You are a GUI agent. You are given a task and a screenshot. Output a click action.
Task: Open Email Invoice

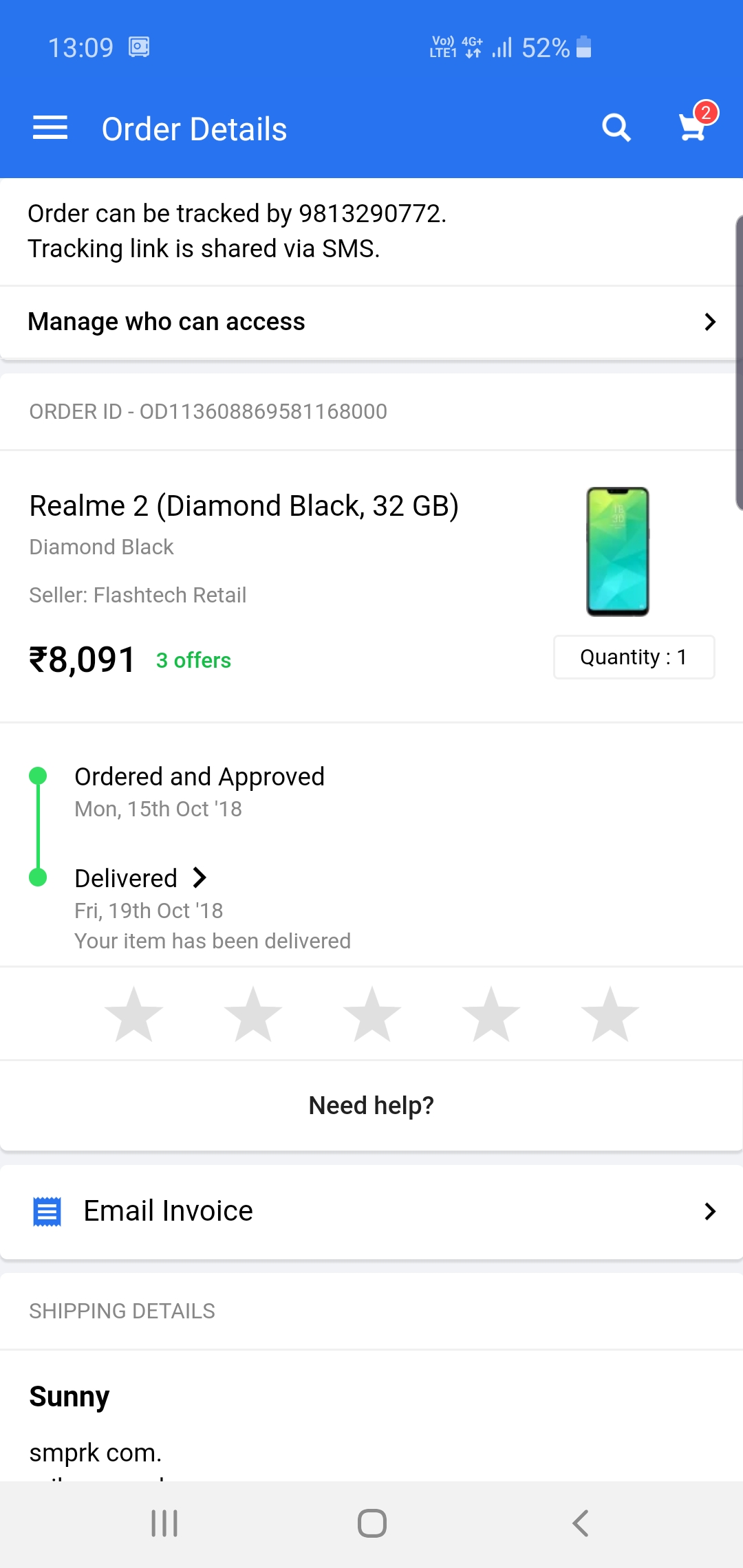(x=371, y=1211)
